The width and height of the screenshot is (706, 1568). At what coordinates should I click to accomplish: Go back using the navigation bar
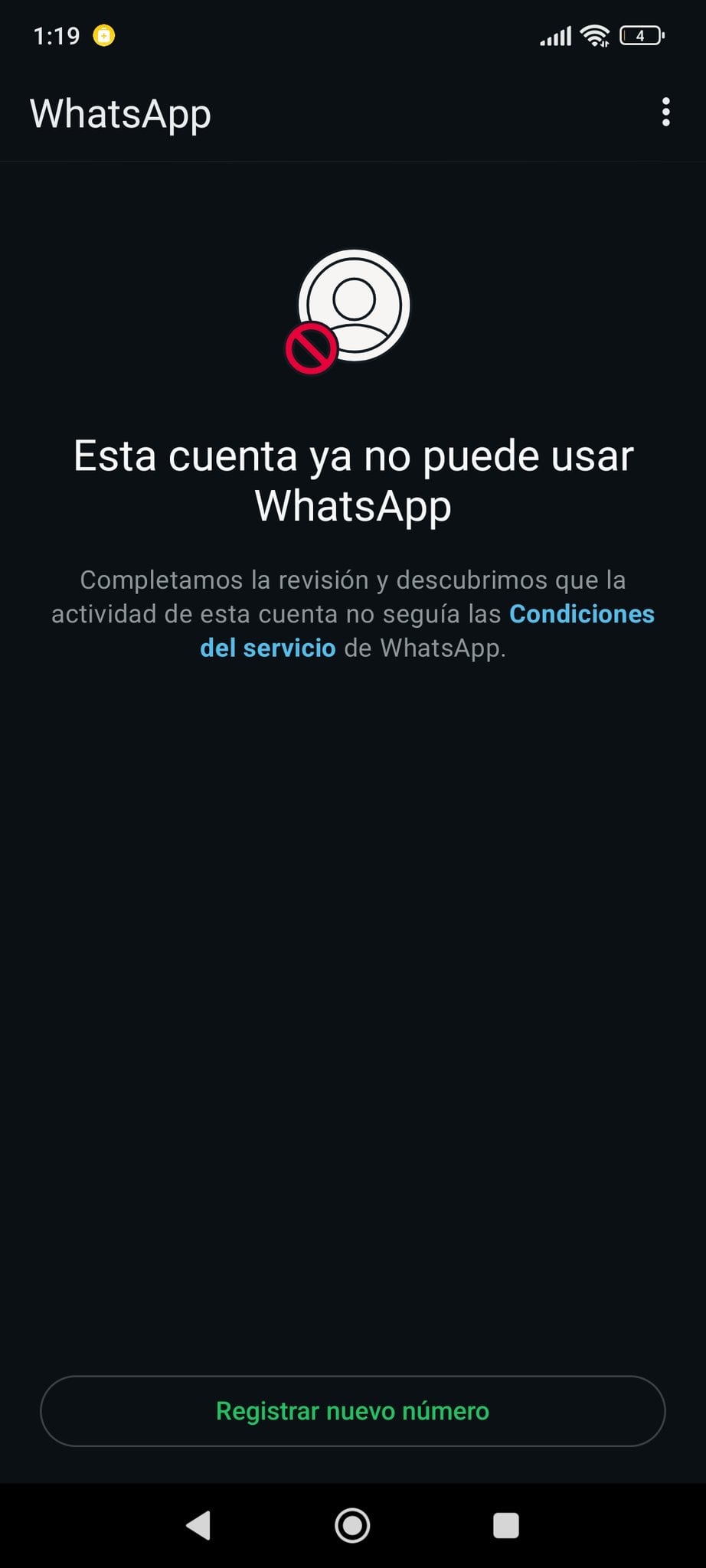pyautogui.click(x=198, y=1525)
